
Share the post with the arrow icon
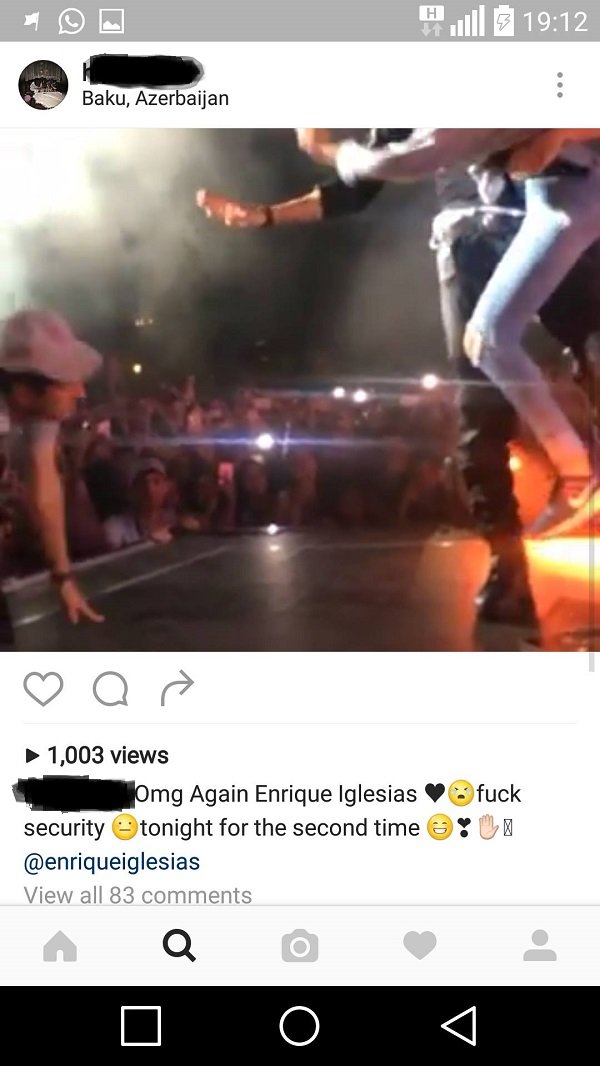tap(177, 688)
